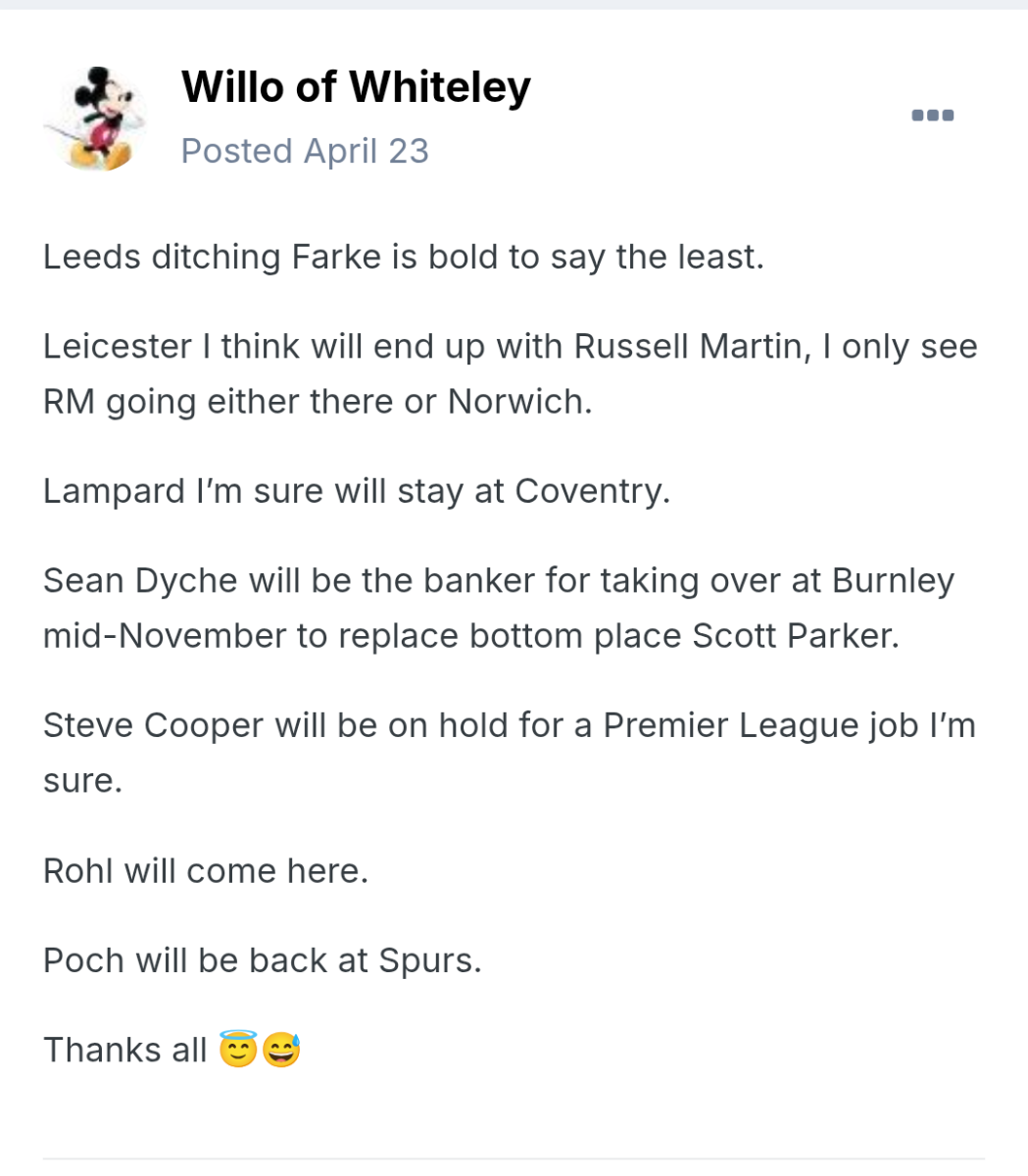Open the post options three-dot menu

pyautogui.click(x=932, y=116)
